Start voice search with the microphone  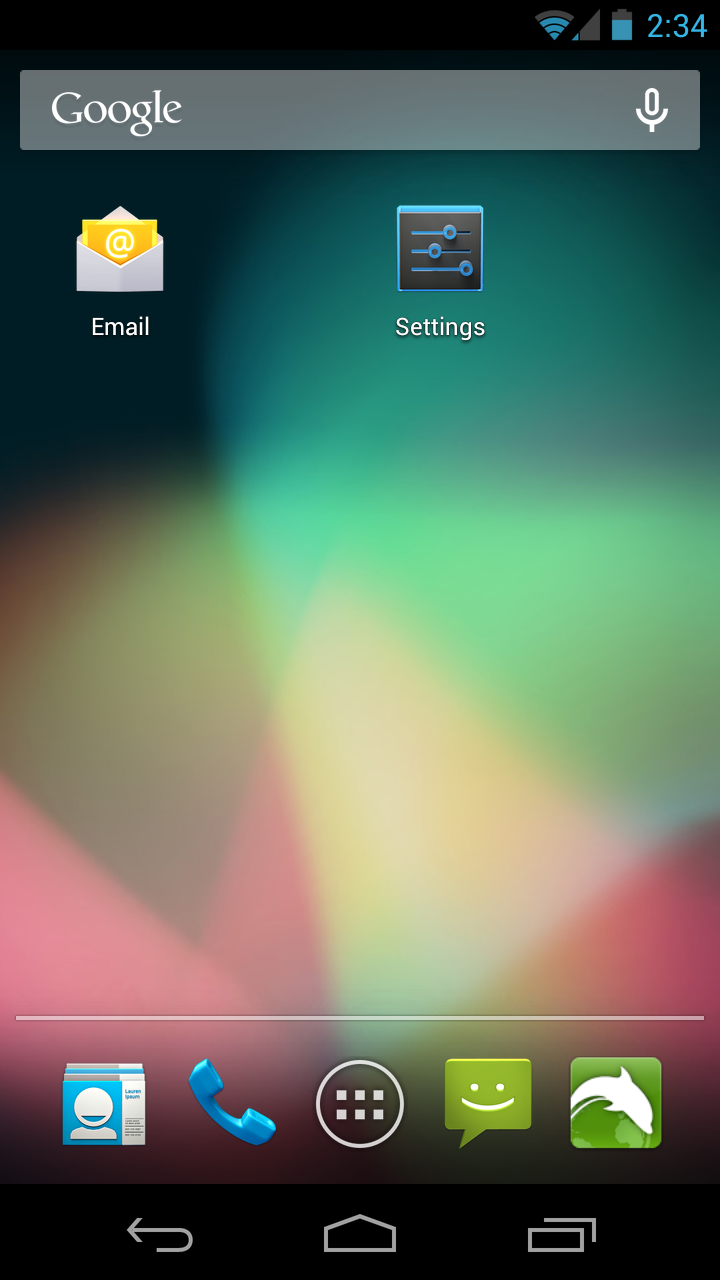tap(651, 110)
